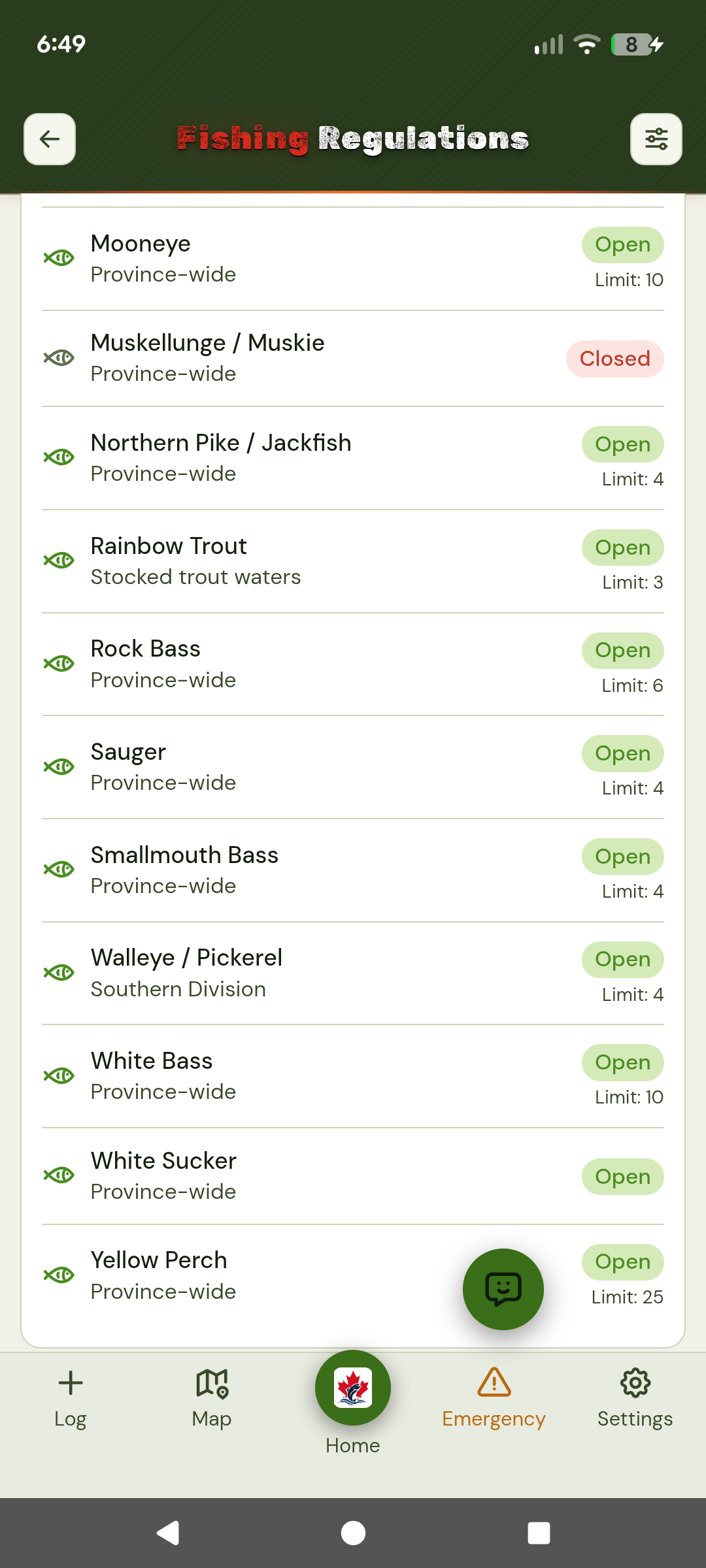View Muskellunge / Muskie regulation details
The height and width of the screenshot is (1568, 706).
tap(353, 359)
